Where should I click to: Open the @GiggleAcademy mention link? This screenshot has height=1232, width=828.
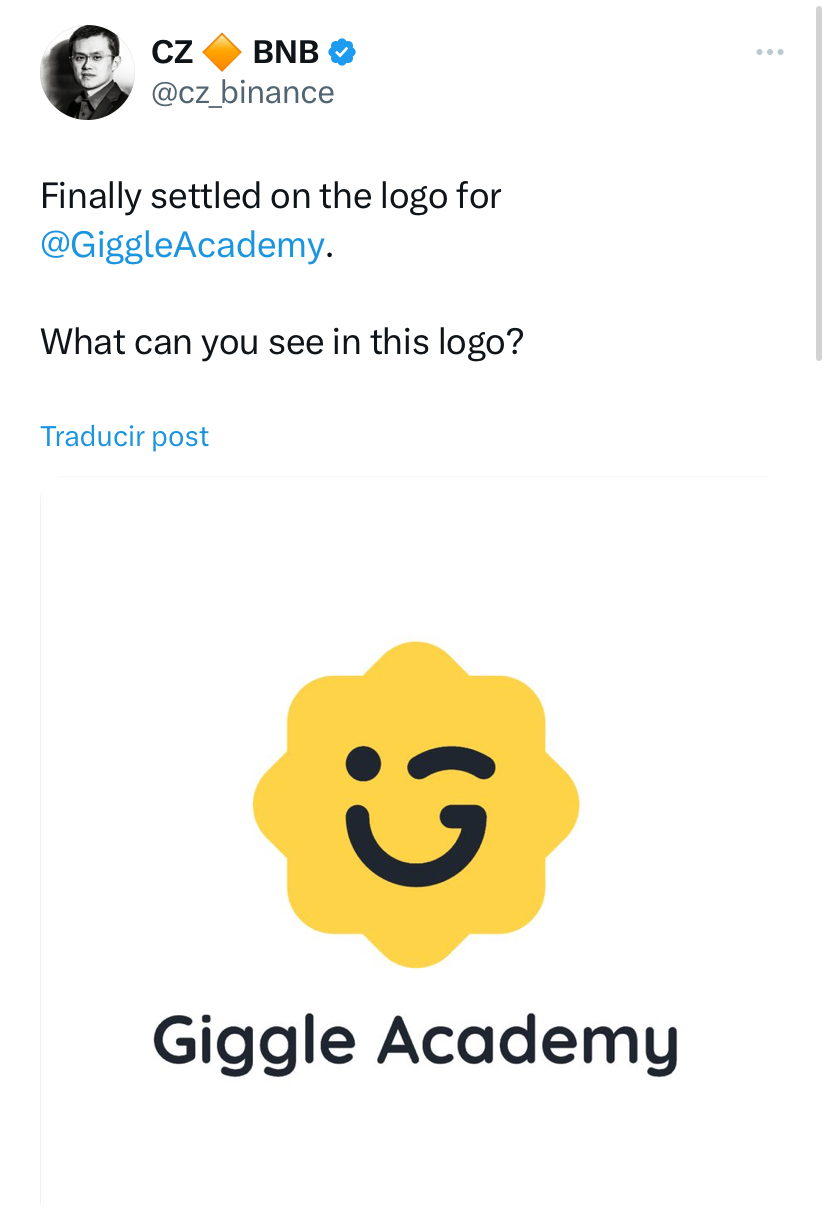[x=182, y=244]
